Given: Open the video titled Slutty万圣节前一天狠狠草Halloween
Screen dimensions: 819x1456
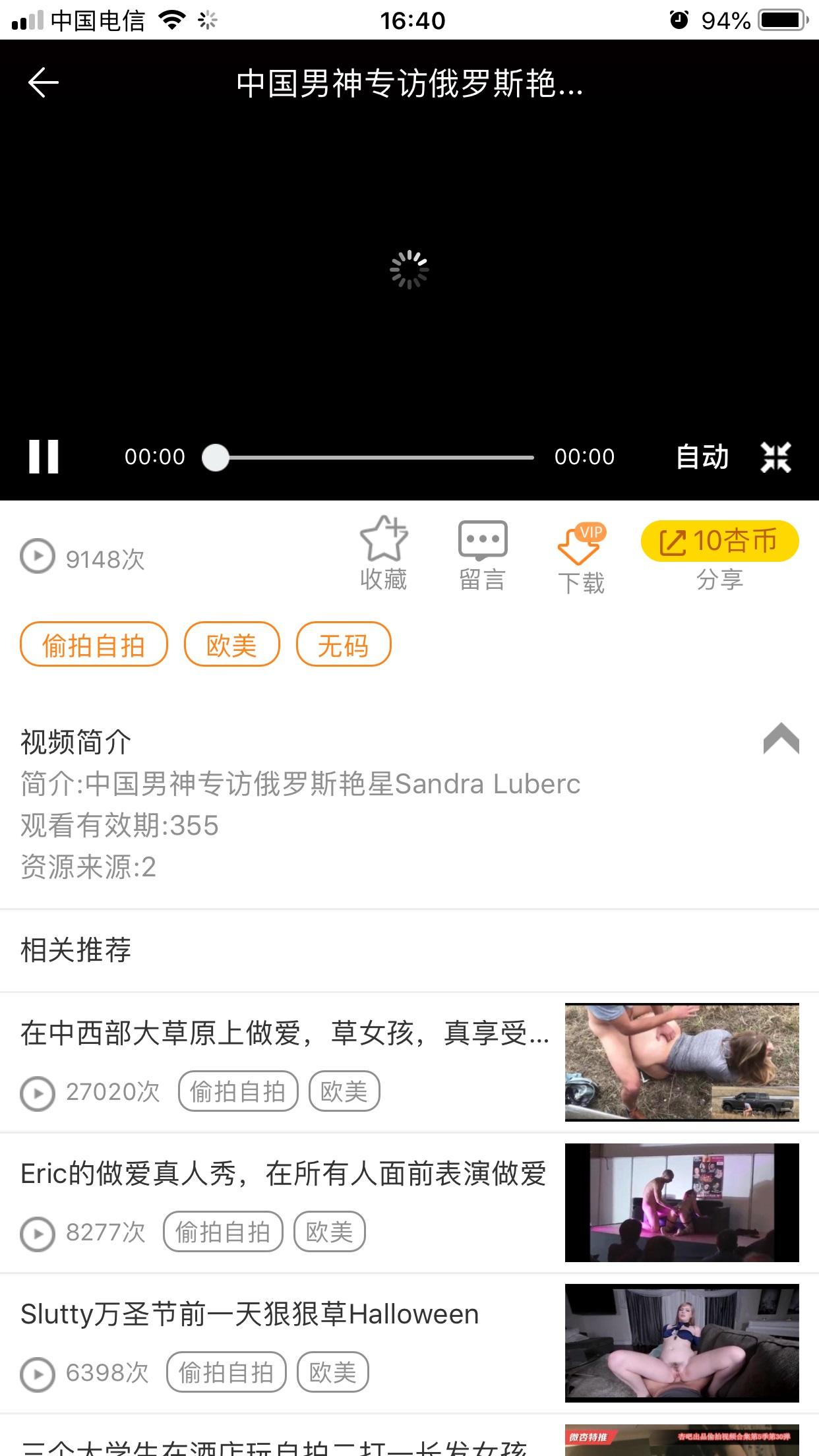Looking at the screenshot, I should point(250,1313).
